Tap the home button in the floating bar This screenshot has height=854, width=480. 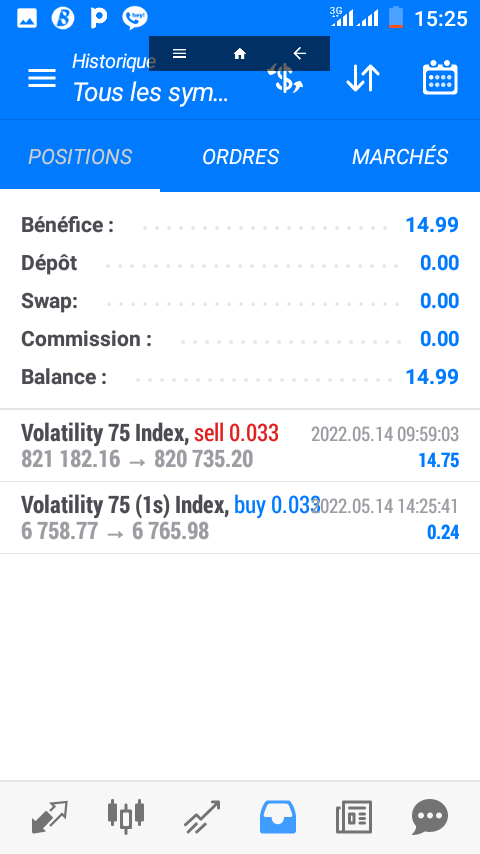240,53
